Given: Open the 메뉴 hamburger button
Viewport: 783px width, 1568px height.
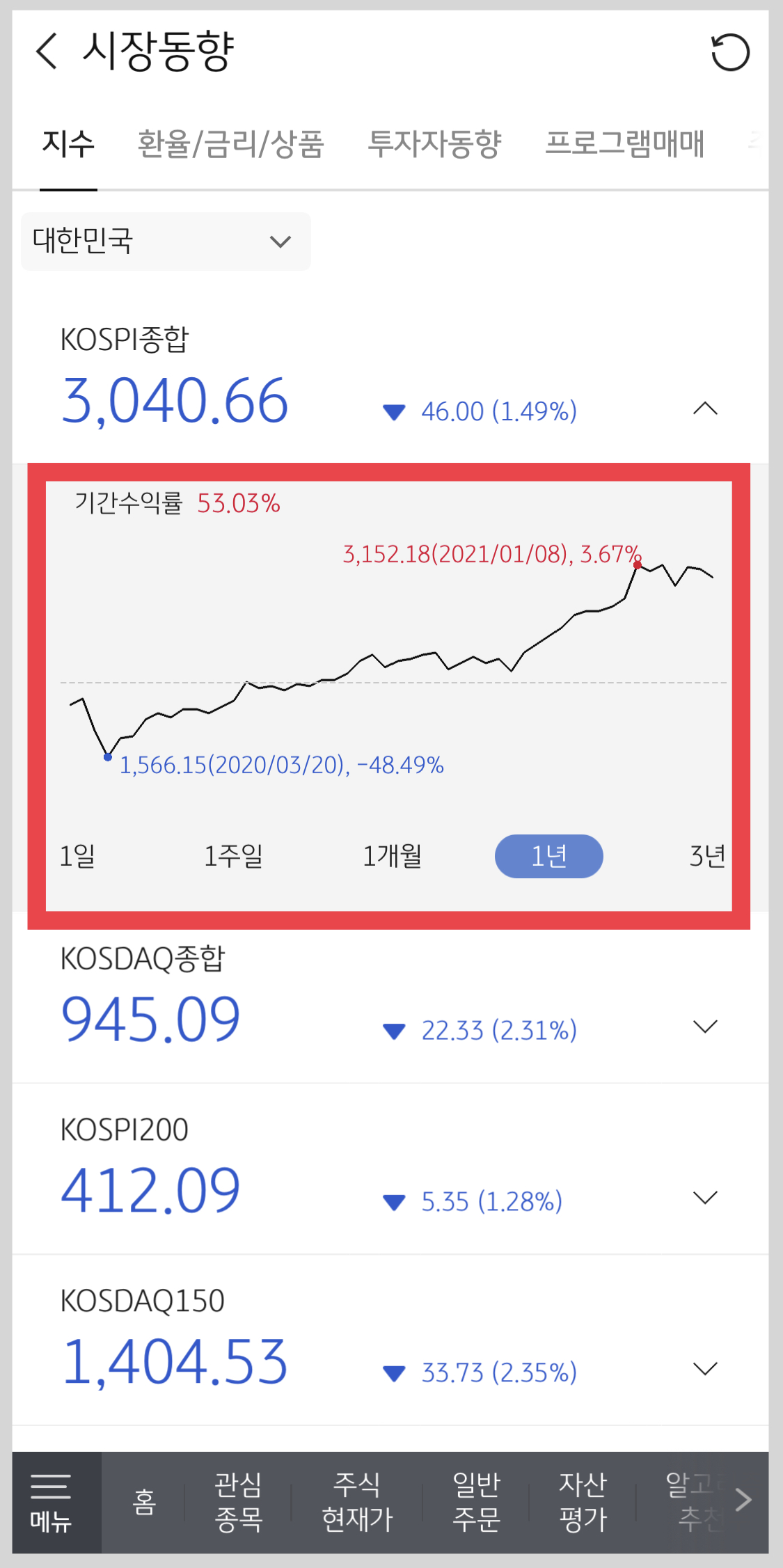Looking at the screenshot, I should (52, 1503).
